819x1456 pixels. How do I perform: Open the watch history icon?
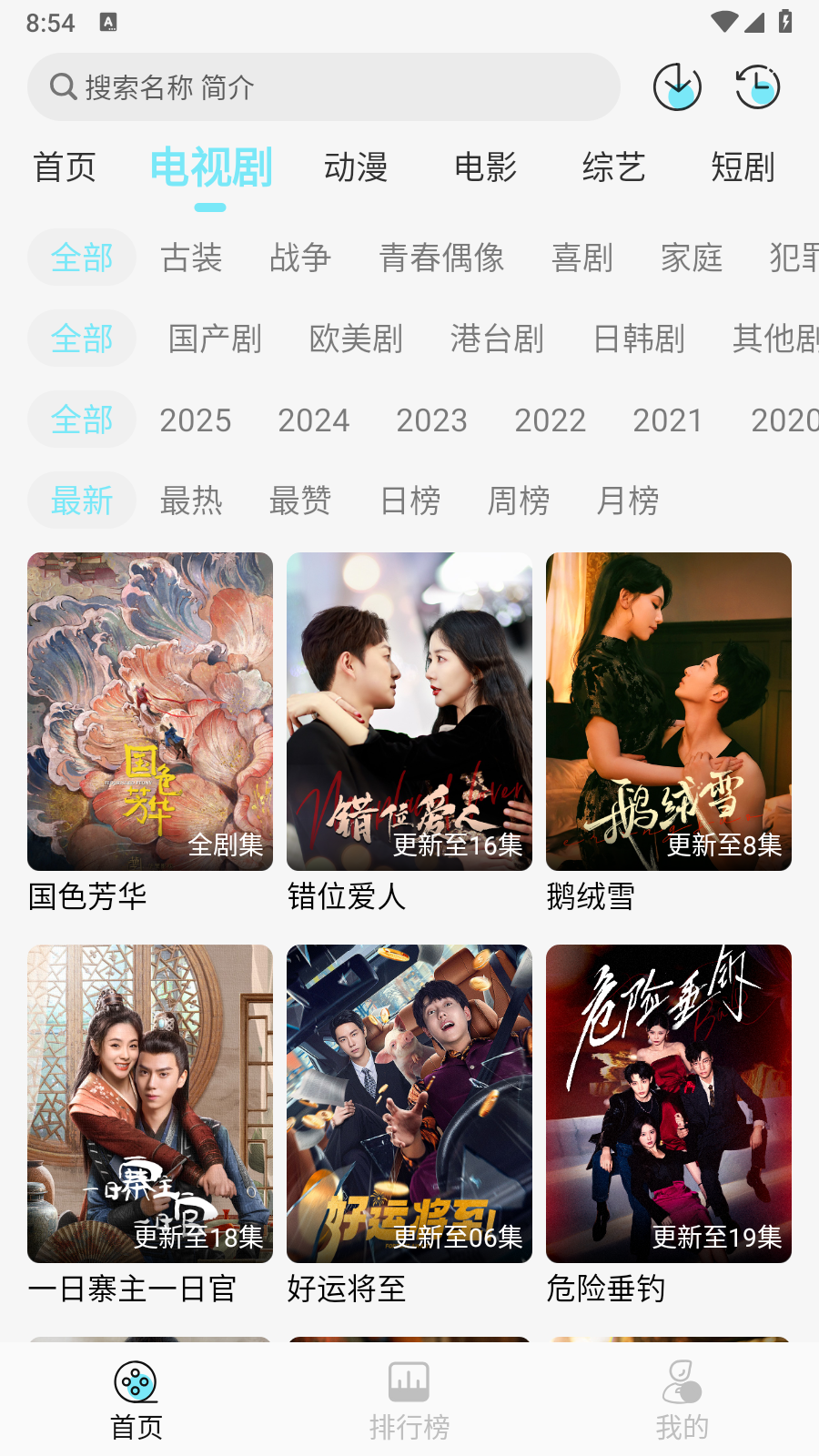[757, 87]
